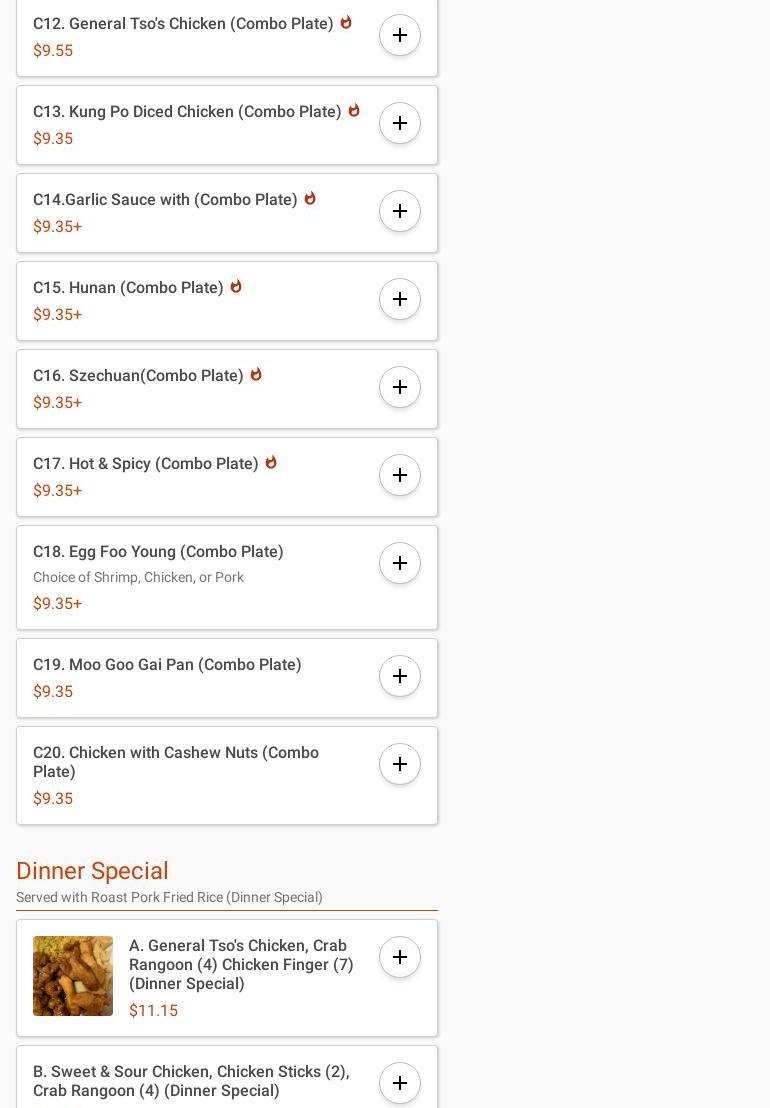The height and width of the screenshot is (1108, 770).
Task: Add C20 Chicken with Cashew Nuts combo
Action: tap(400, 765)
